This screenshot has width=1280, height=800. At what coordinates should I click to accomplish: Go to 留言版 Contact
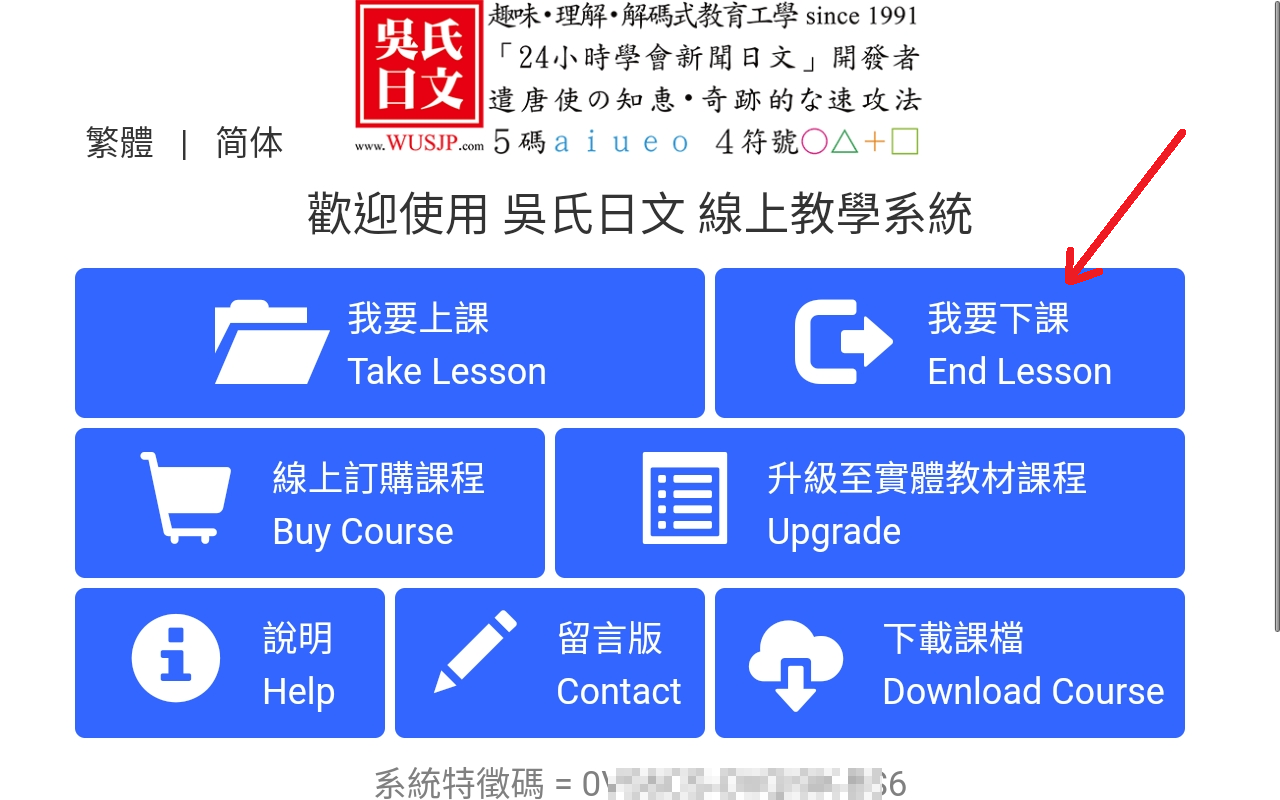point(550,663)
